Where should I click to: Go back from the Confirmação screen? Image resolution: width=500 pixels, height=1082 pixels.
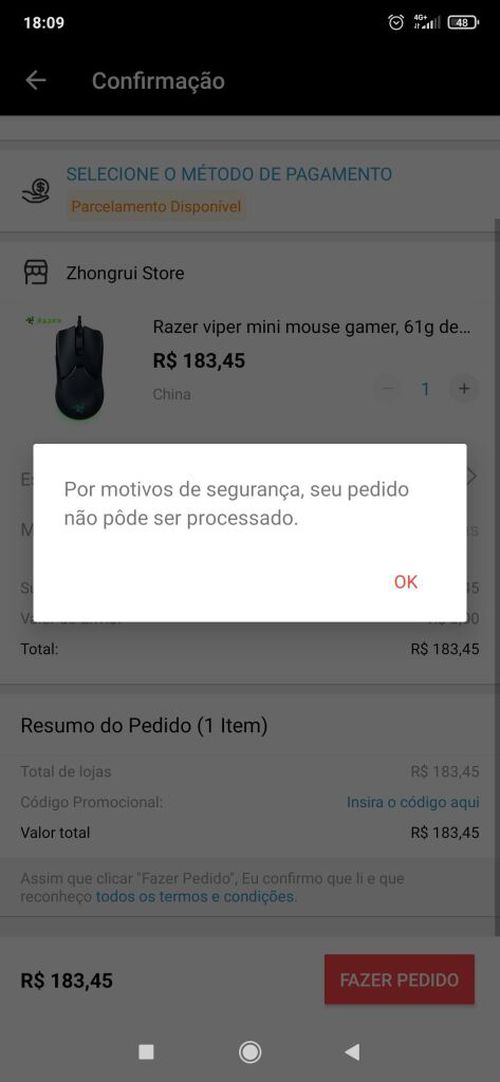click(x=36, y=81)
